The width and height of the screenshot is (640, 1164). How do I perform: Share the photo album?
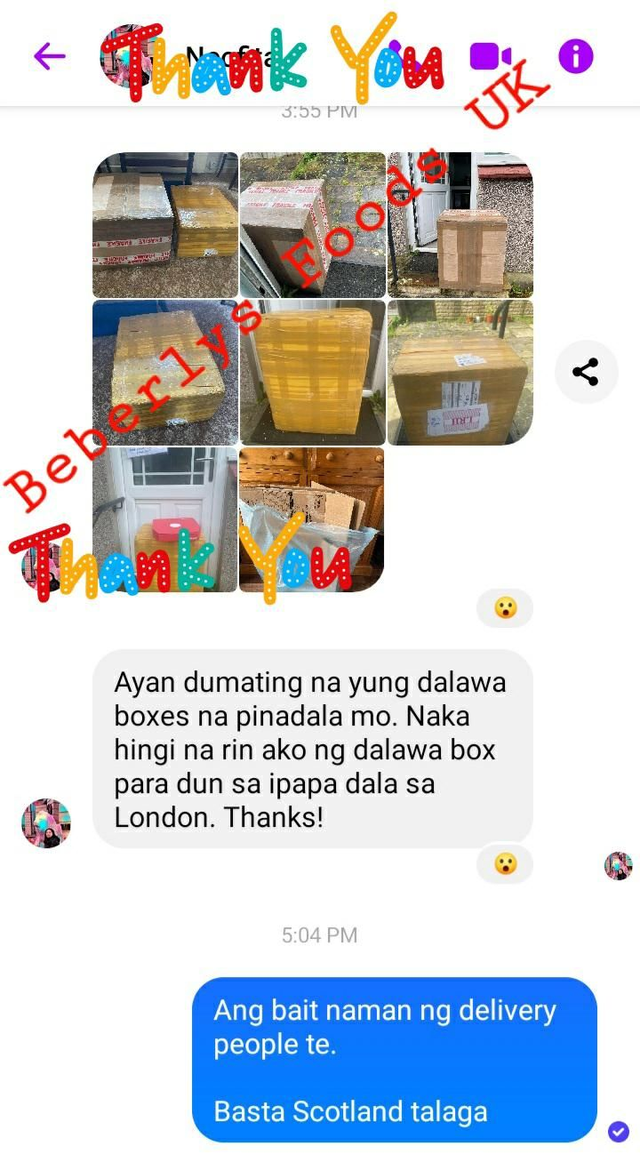pos(586,372)
